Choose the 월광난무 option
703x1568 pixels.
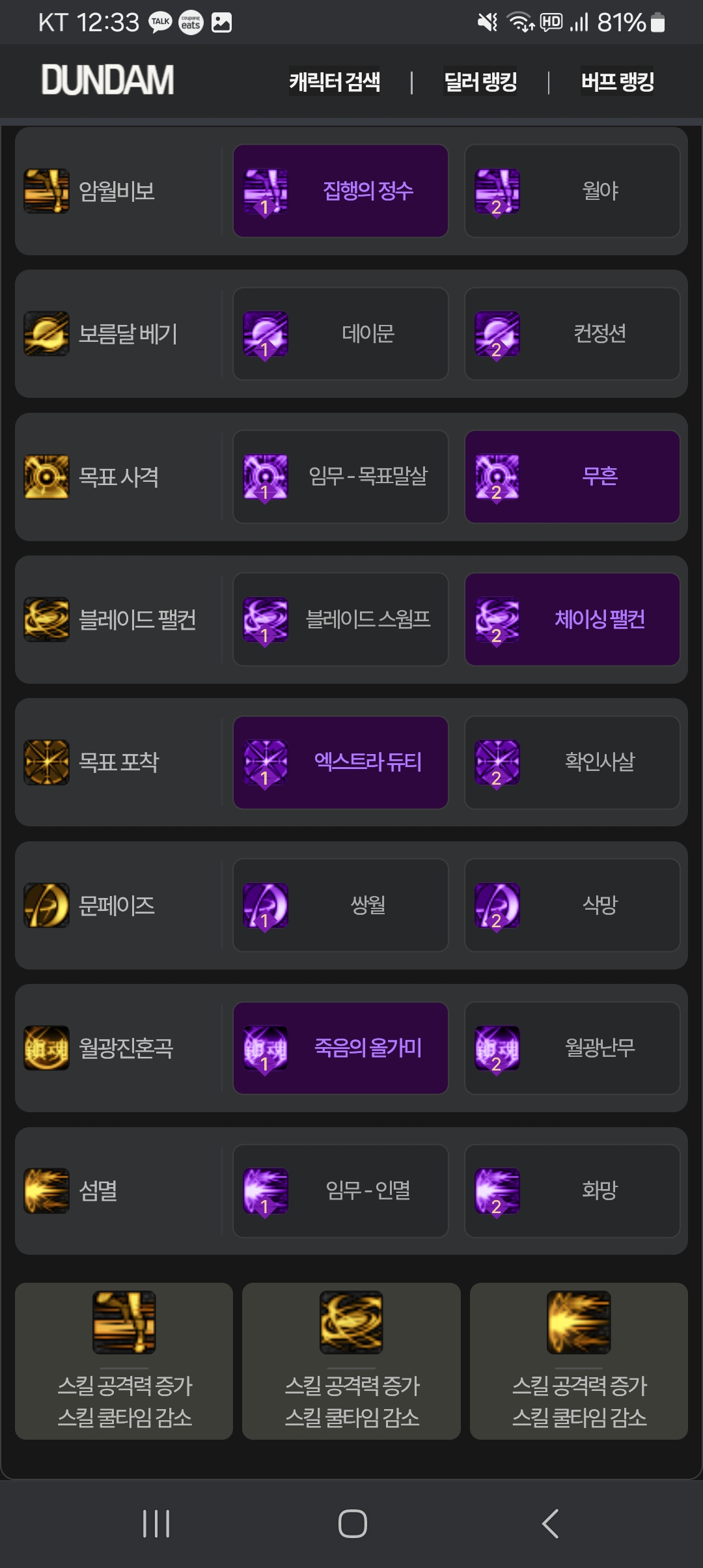click(572, 1048)
